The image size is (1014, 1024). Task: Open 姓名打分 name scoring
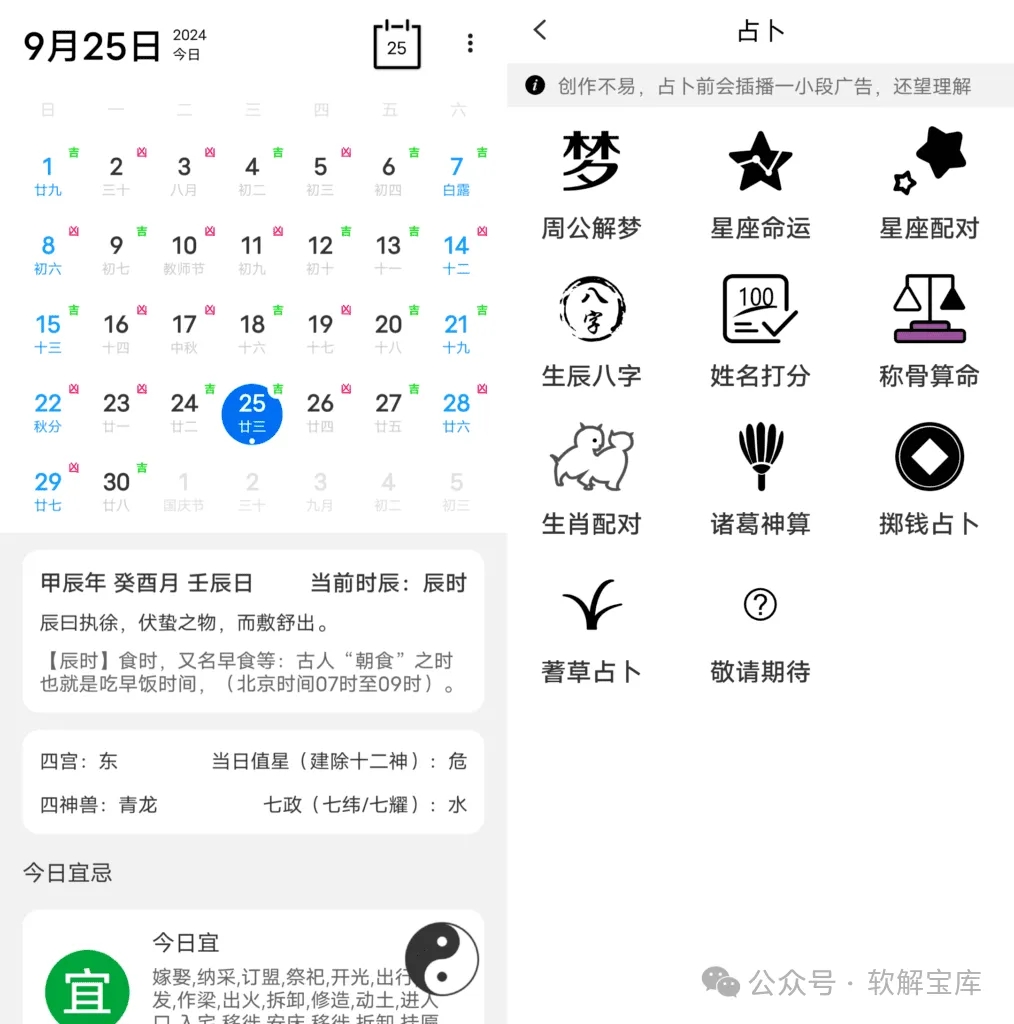click(x=760, y=332)
